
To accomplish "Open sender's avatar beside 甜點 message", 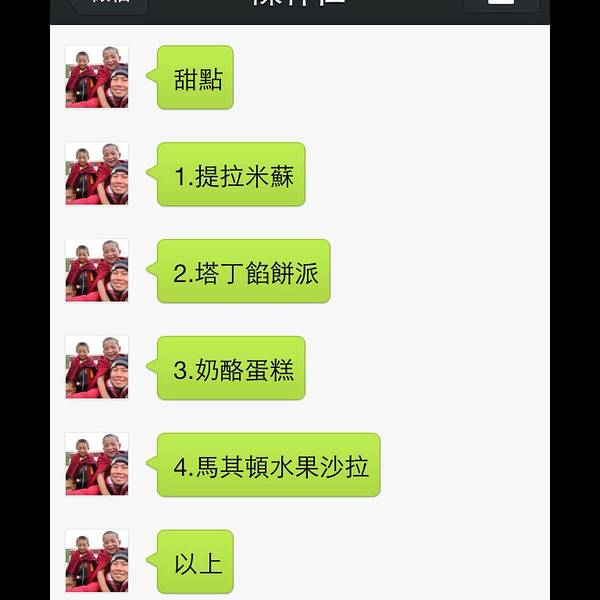I will (x=97, y=77).
